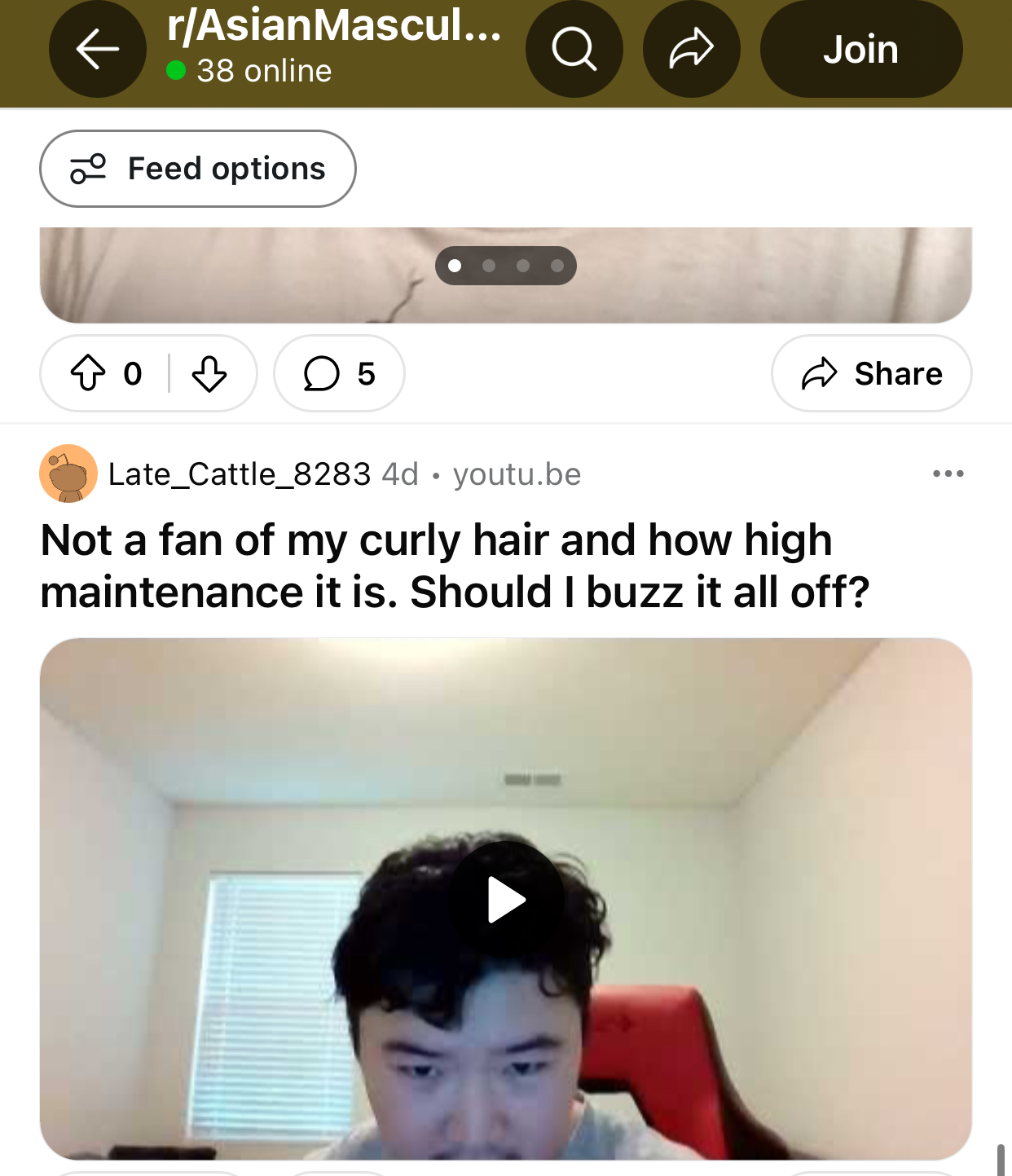Tap Share under the image gallery post
The height and width of the screenshot is (1176, 1012).
[x=871, y=374]
